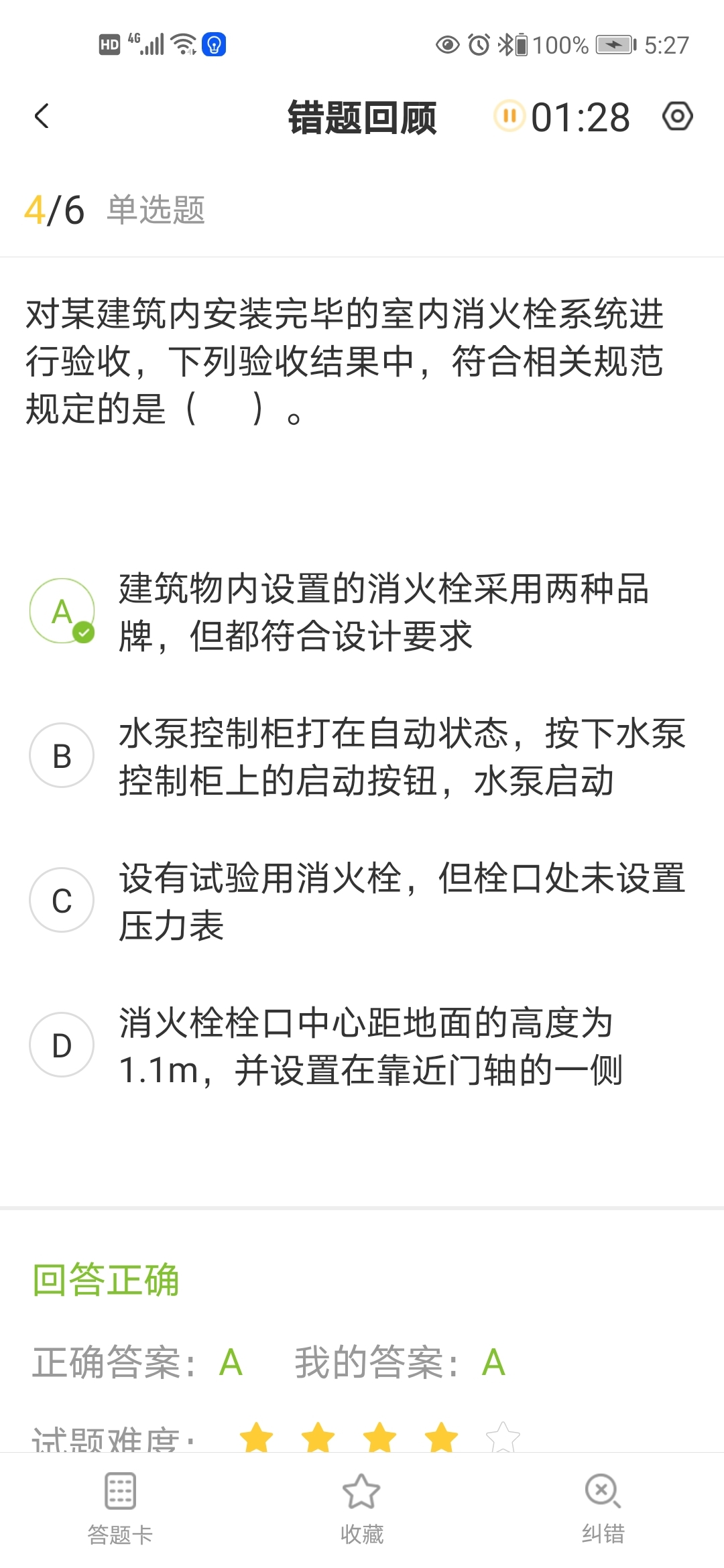Go back from 错题回顾 screen
The width and height of the screenshot is (724, 1568).
click(42, 117)
